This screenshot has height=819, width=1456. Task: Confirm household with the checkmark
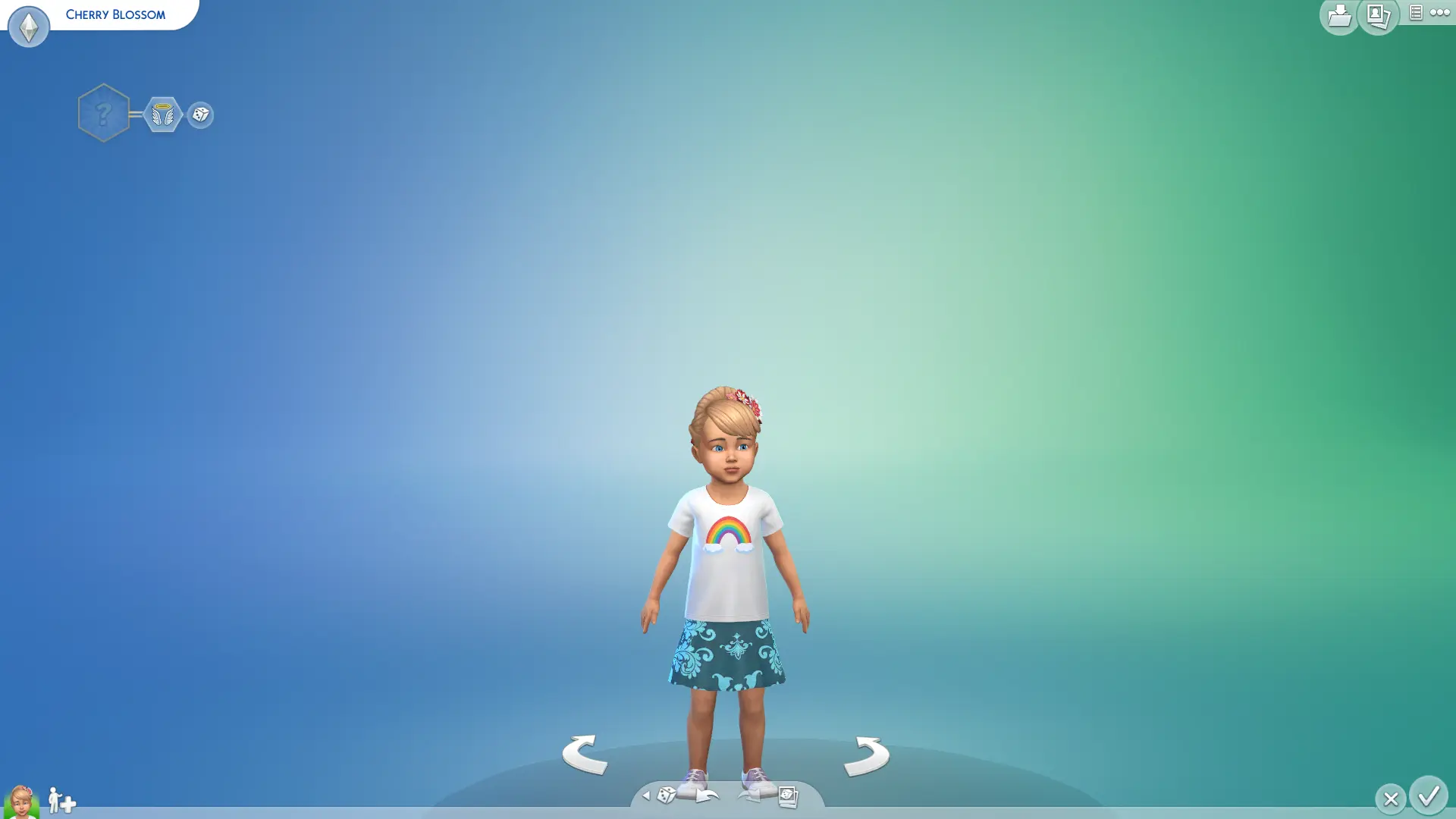1429,795
